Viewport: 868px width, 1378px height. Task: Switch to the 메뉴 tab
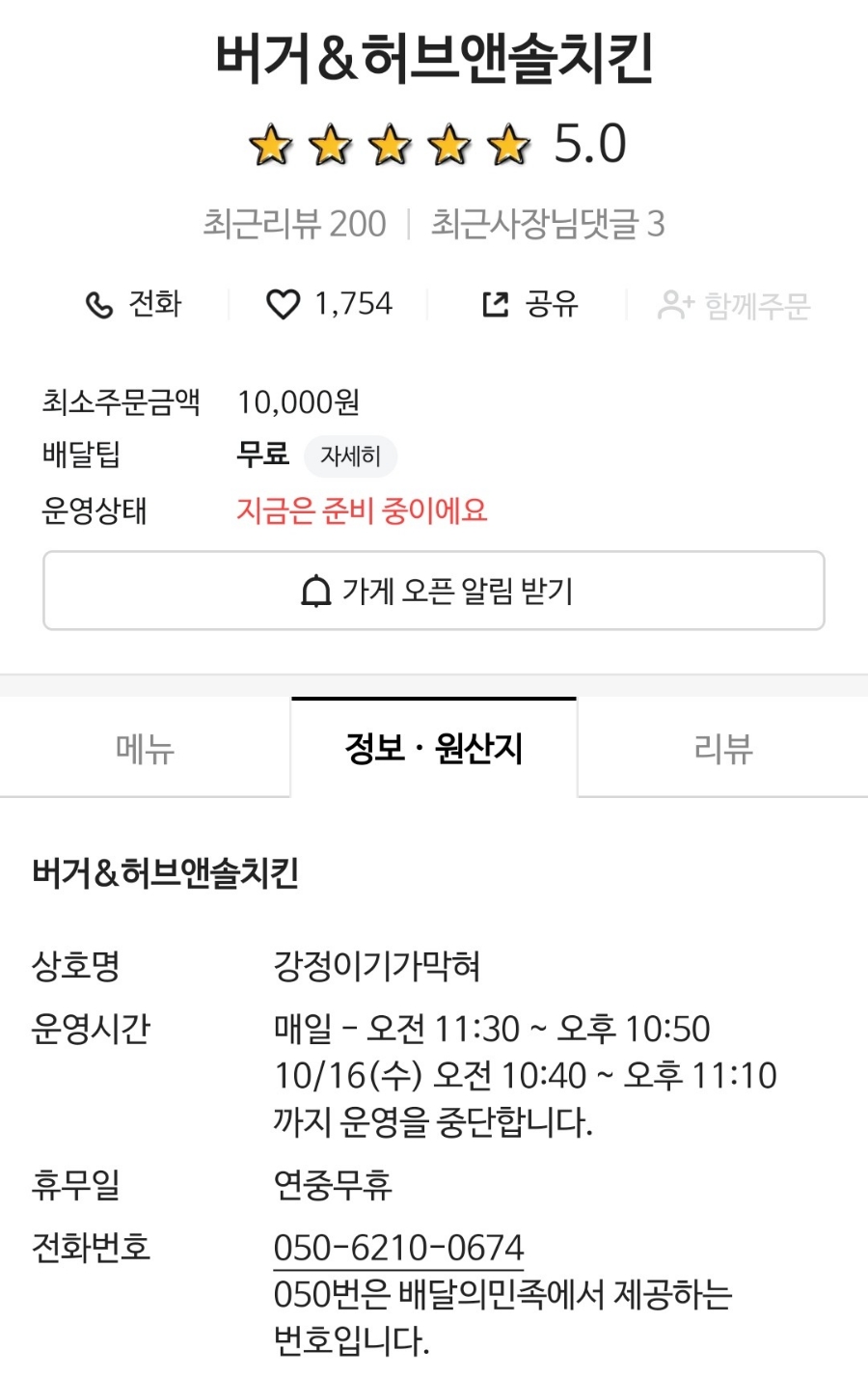(x=145, y=749)
